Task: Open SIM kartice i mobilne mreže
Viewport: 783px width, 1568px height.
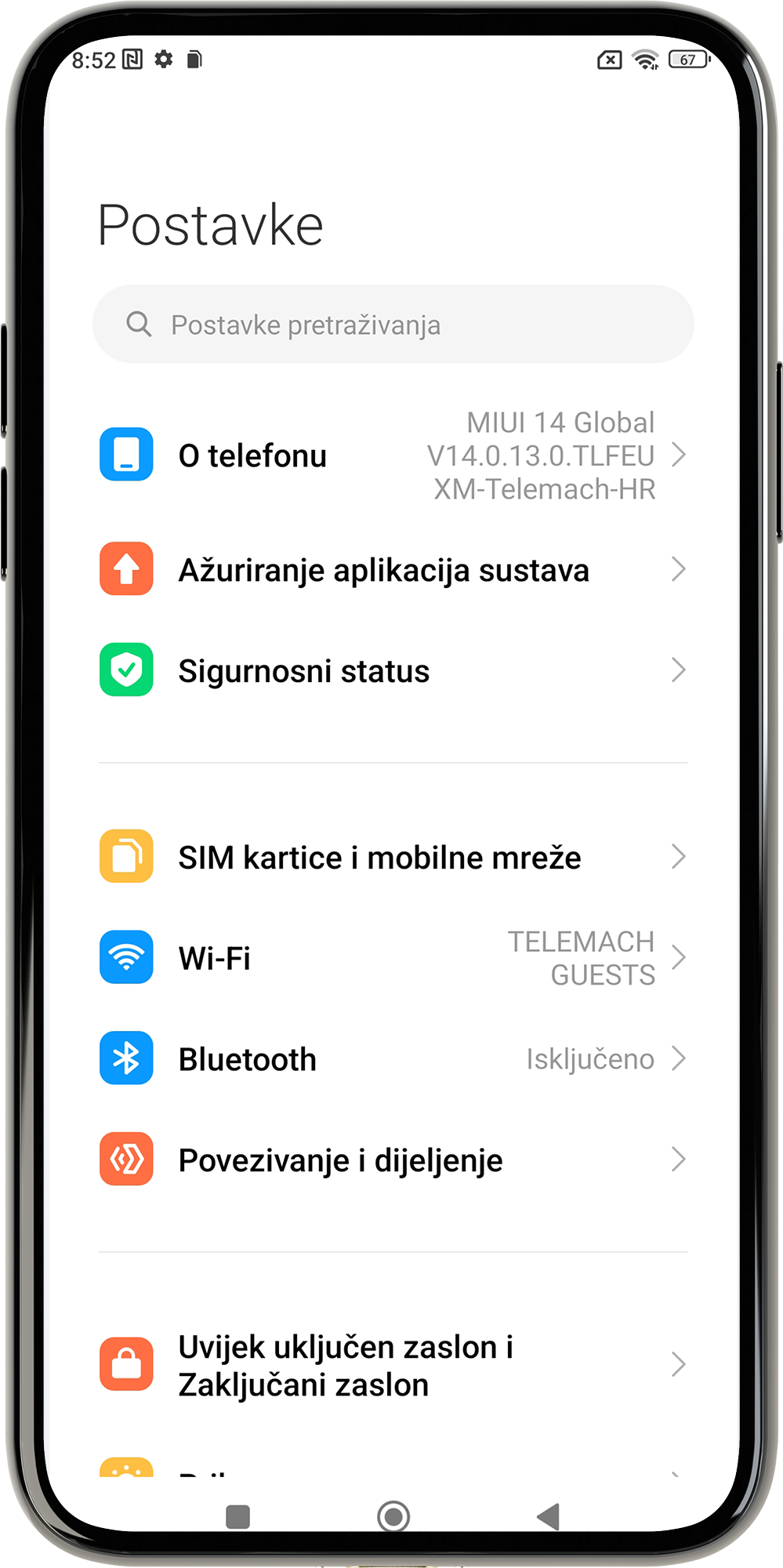Action: tap(392, 857)
